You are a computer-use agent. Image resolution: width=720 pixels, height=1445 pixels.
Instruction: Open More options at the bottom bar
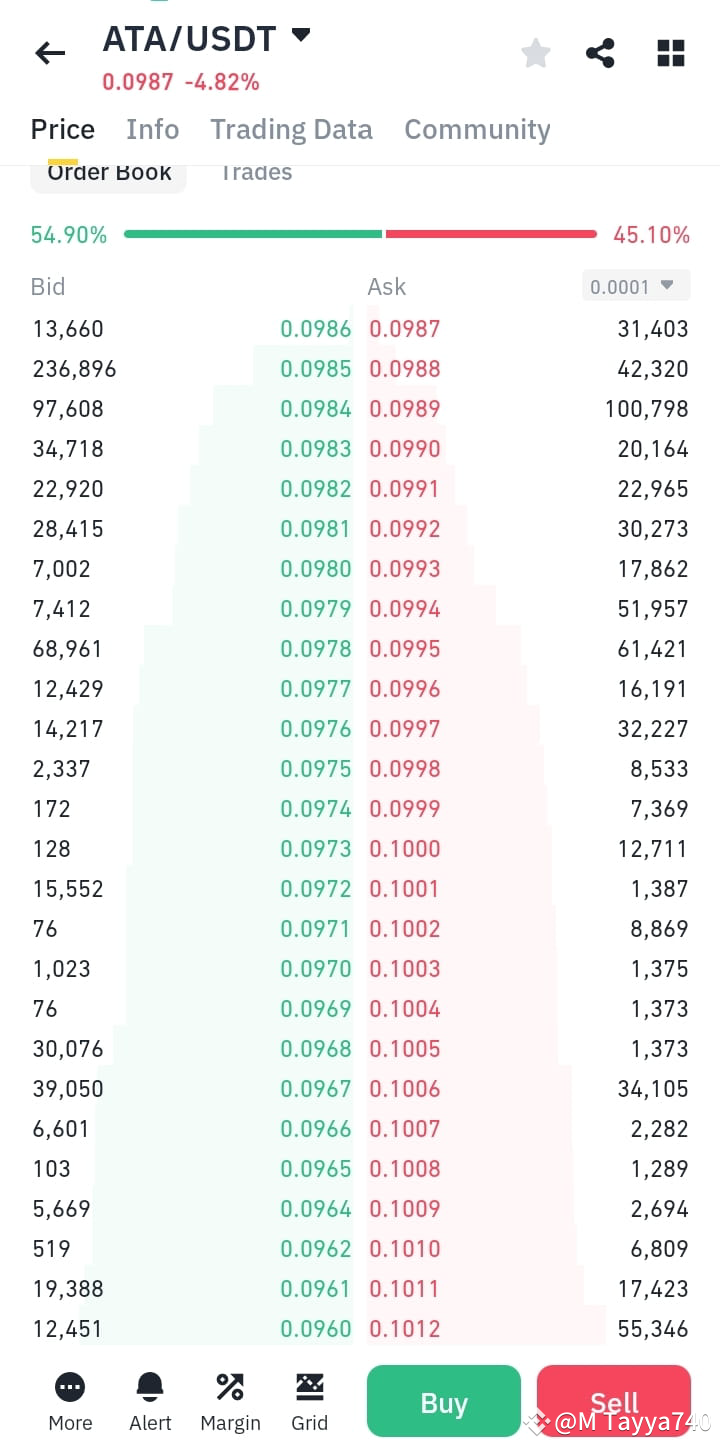[69, 1398]
